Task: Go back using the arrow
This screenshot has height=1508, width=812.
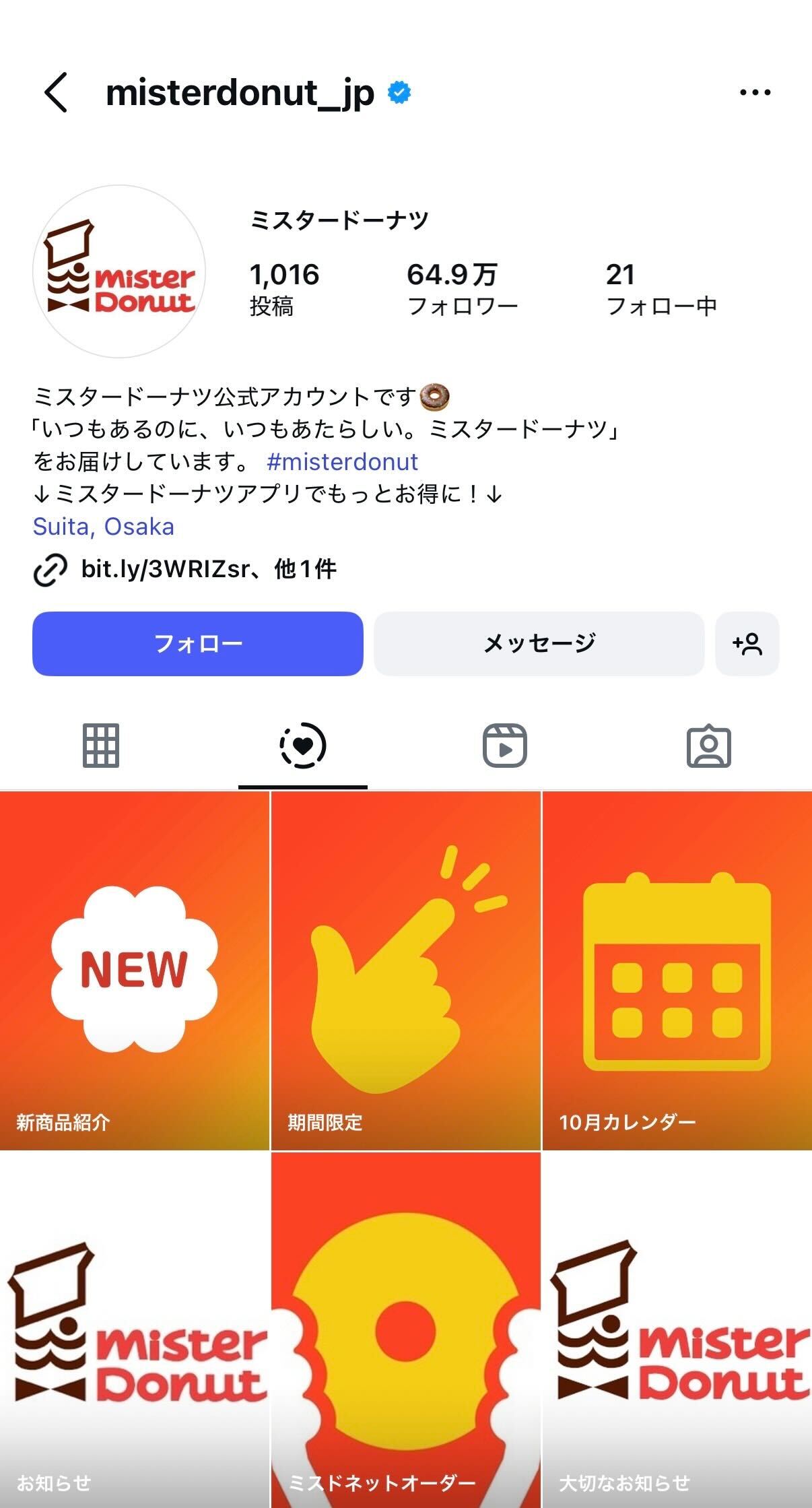Action: pyautogui.click(x=56, y=92)
